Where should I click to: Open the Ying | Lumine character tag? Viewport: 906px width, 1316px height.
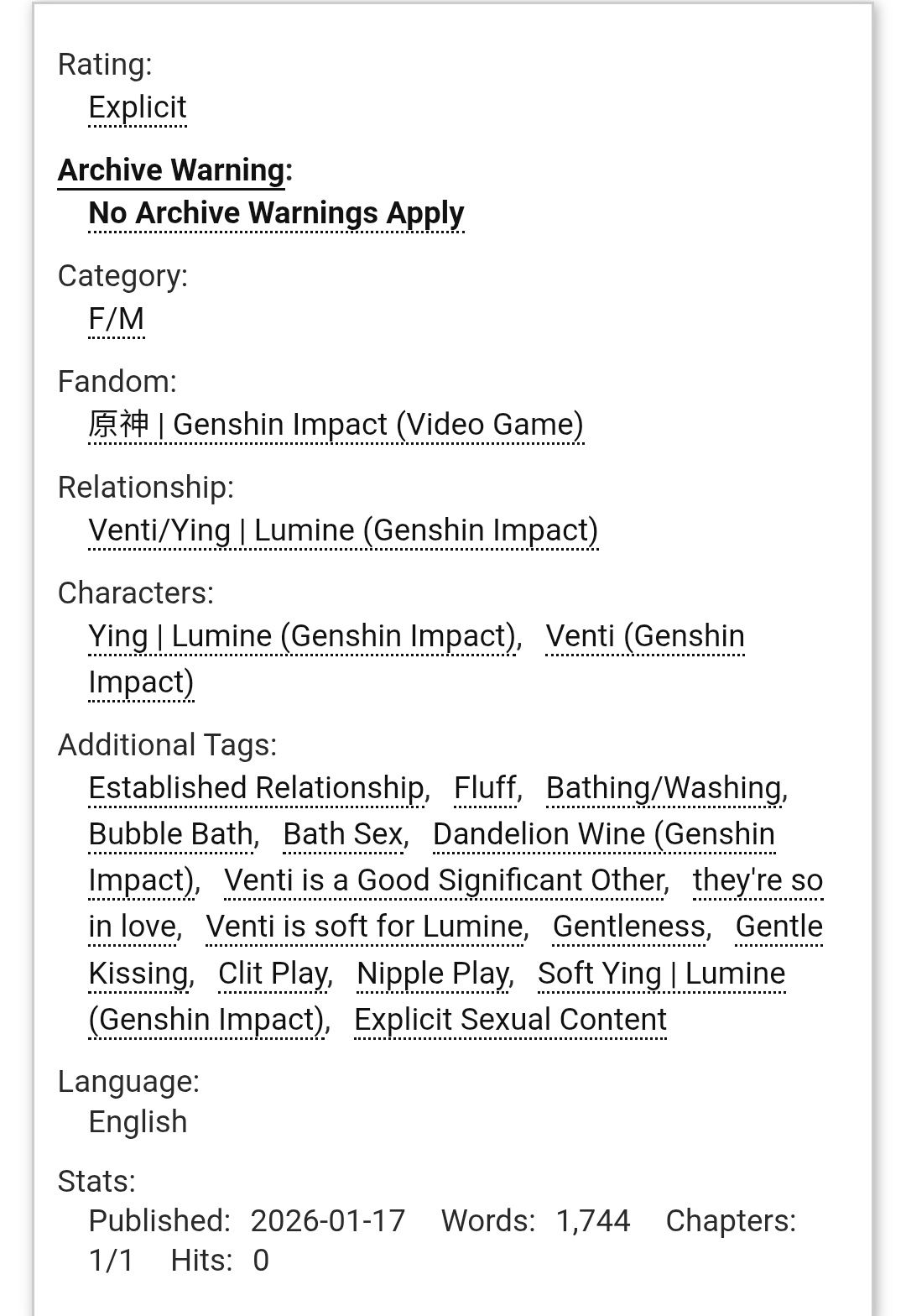pyautogui.click(x=302, y=636)
